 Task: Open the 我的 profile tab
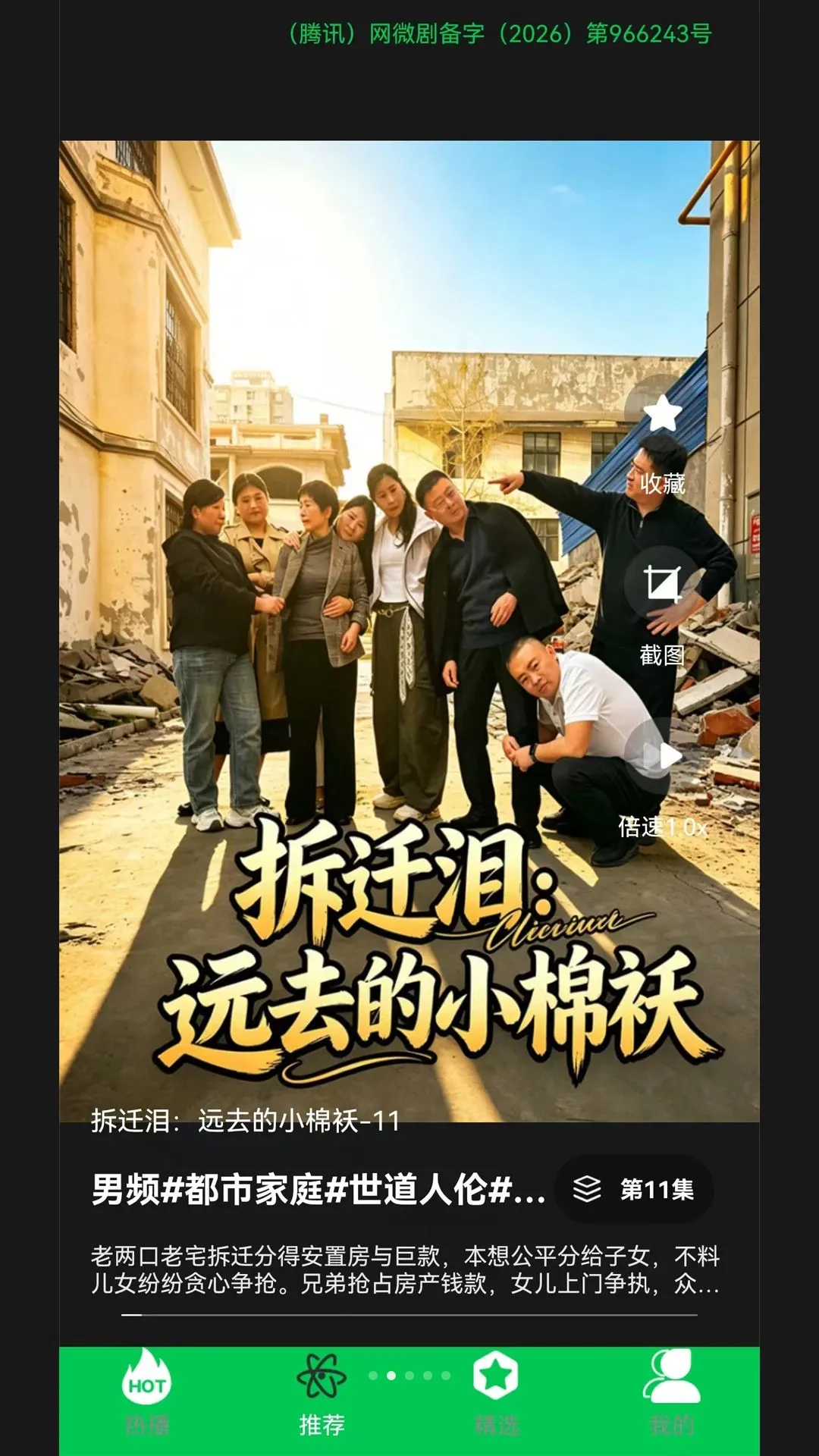point(672,1392)
